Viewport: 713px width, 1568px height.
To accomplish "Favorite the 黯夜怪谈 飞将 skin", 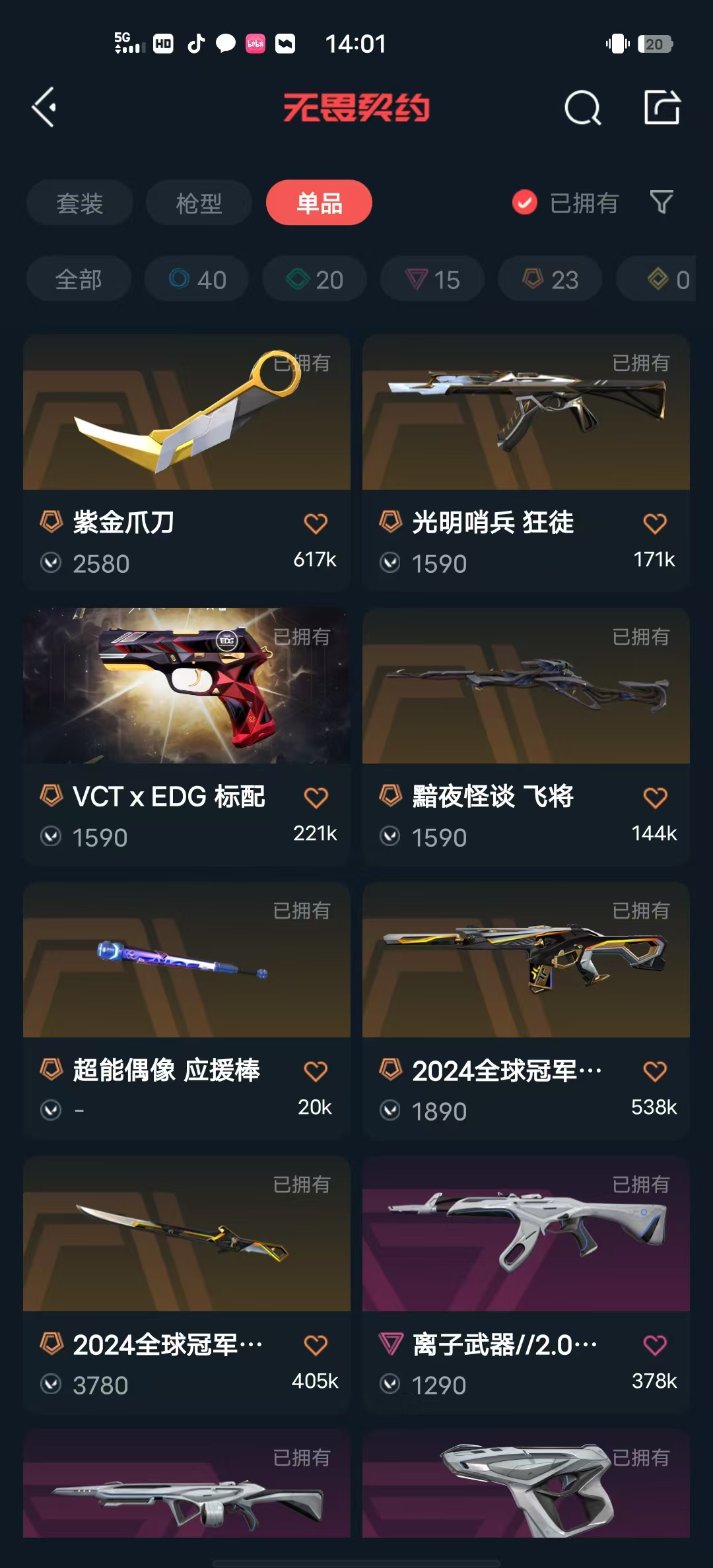I will click(x=655, y=798).
